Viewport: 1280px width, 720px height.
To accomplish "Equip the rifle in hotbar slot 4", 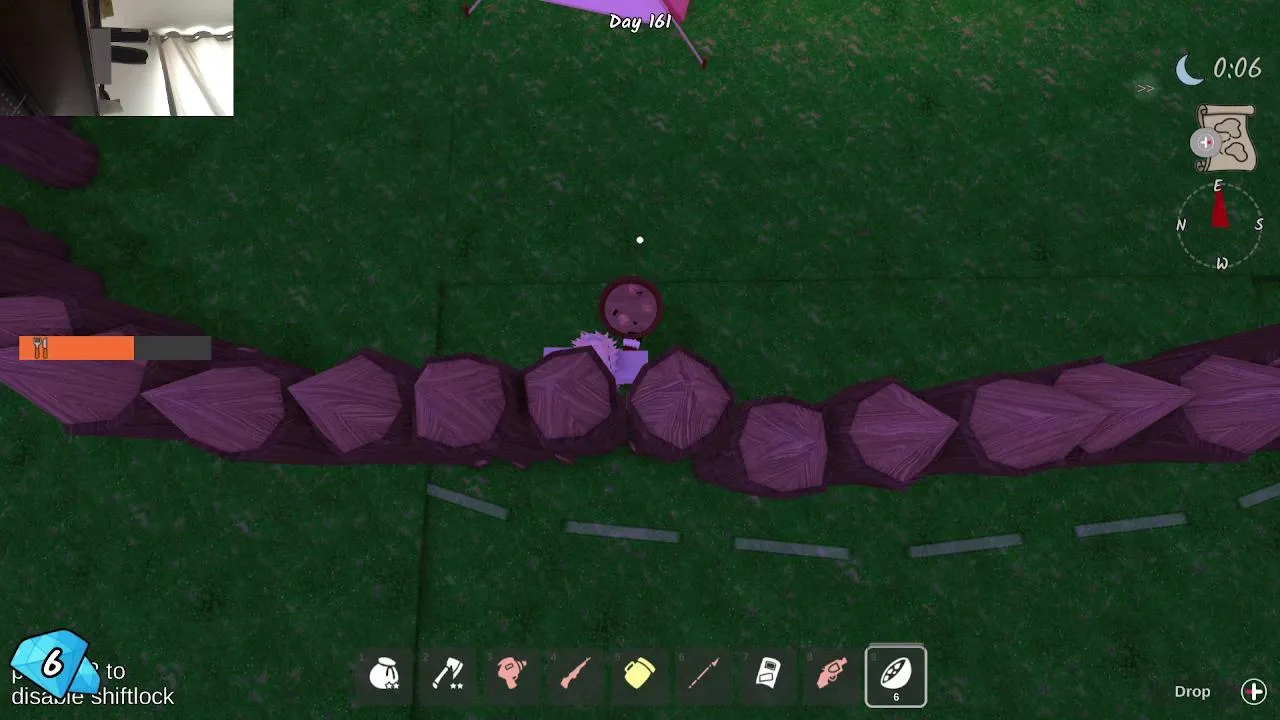I will pos(576,675).
